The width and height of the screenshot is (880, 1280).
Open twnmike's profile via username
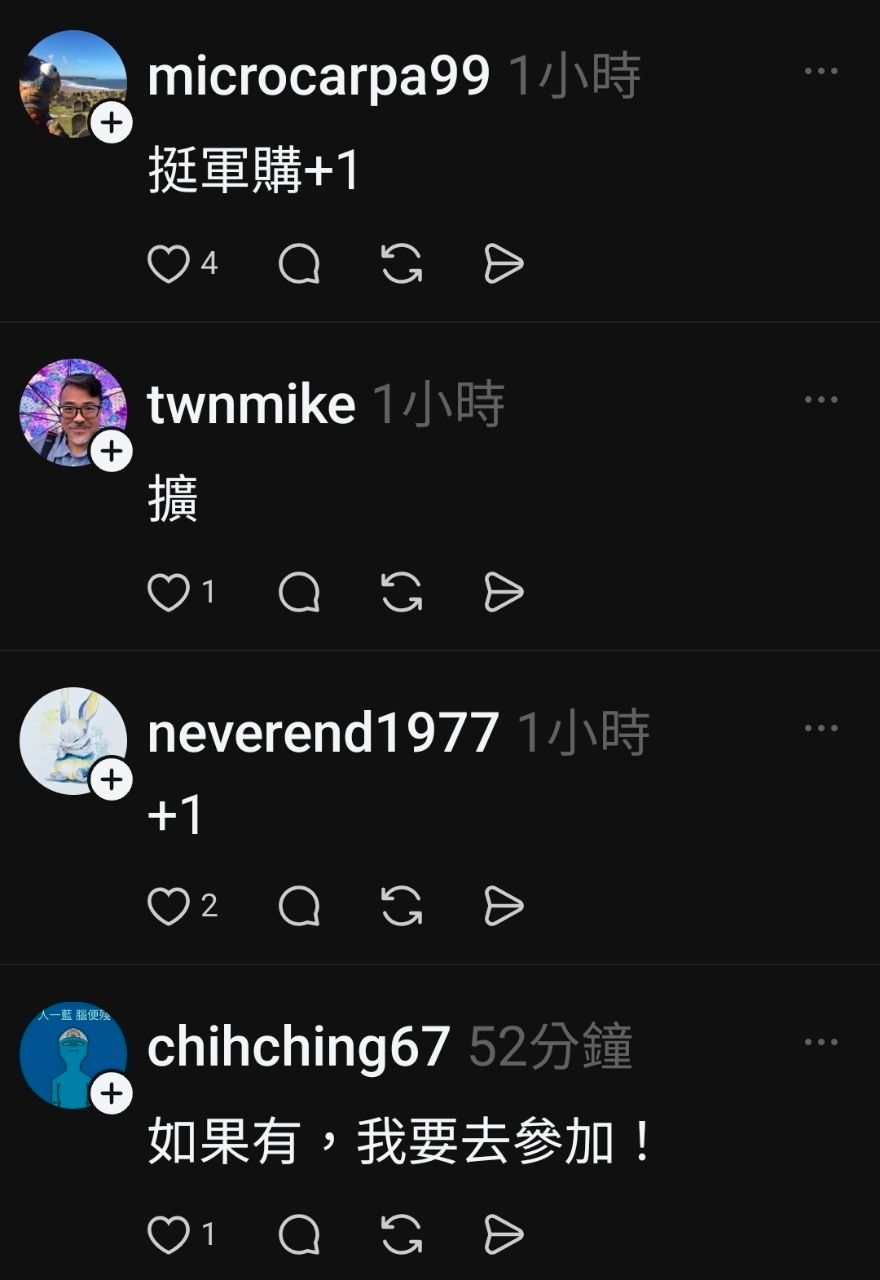251,405
